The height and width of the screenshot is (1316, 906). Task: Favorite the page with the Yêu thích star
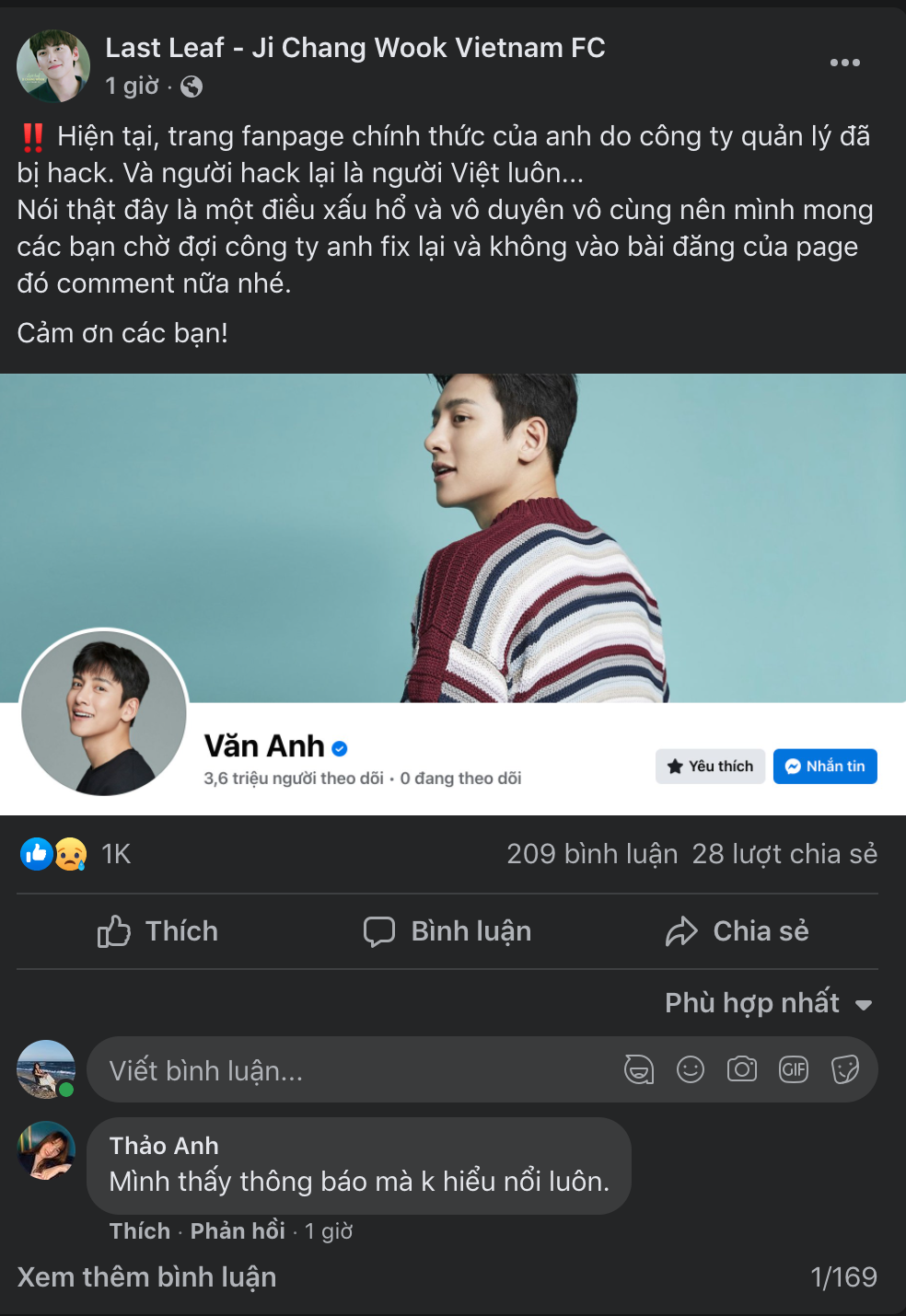click(x=710, y=766)
